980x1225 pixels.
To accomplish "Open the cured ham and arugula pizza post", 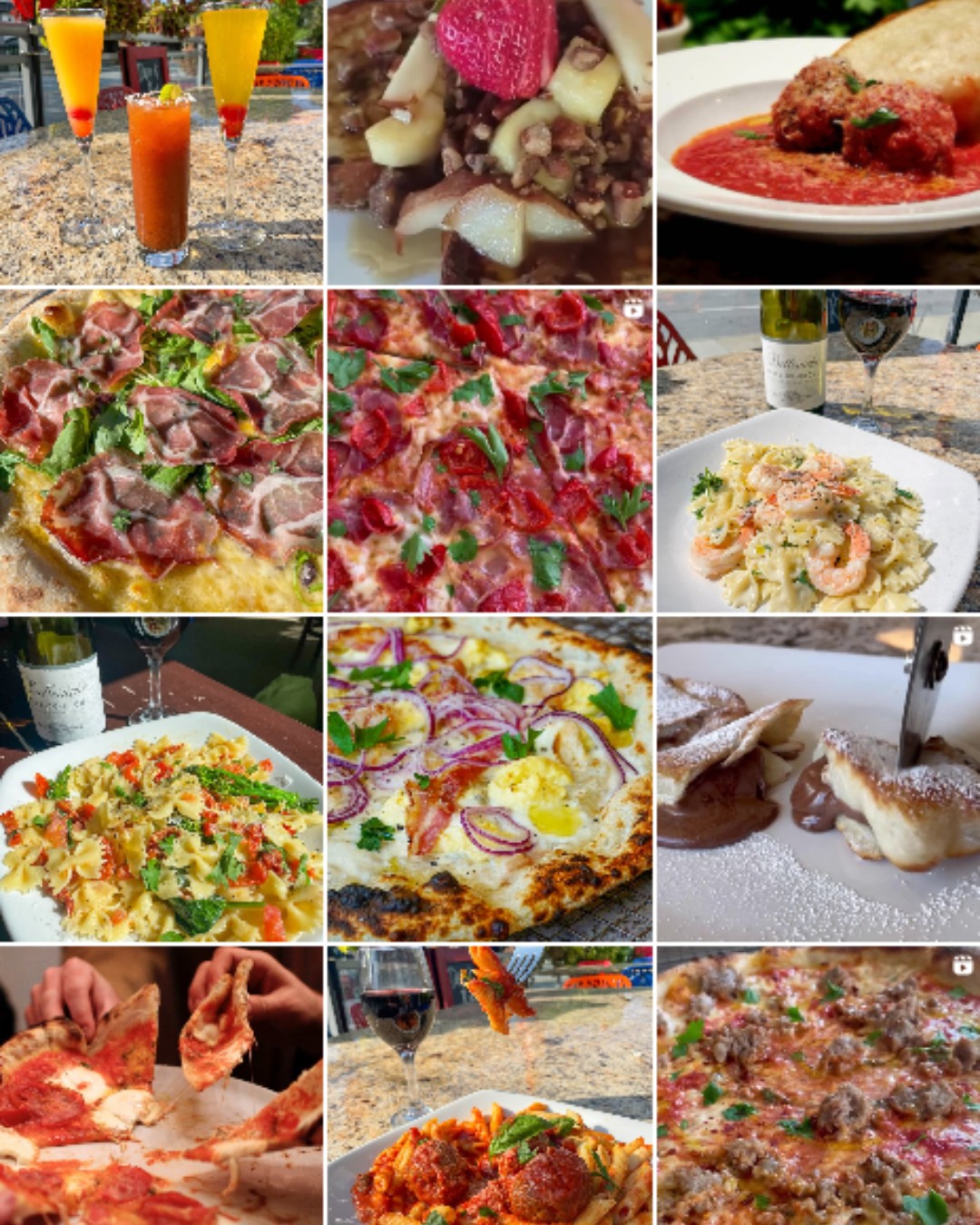I will (x=162, y=451).
